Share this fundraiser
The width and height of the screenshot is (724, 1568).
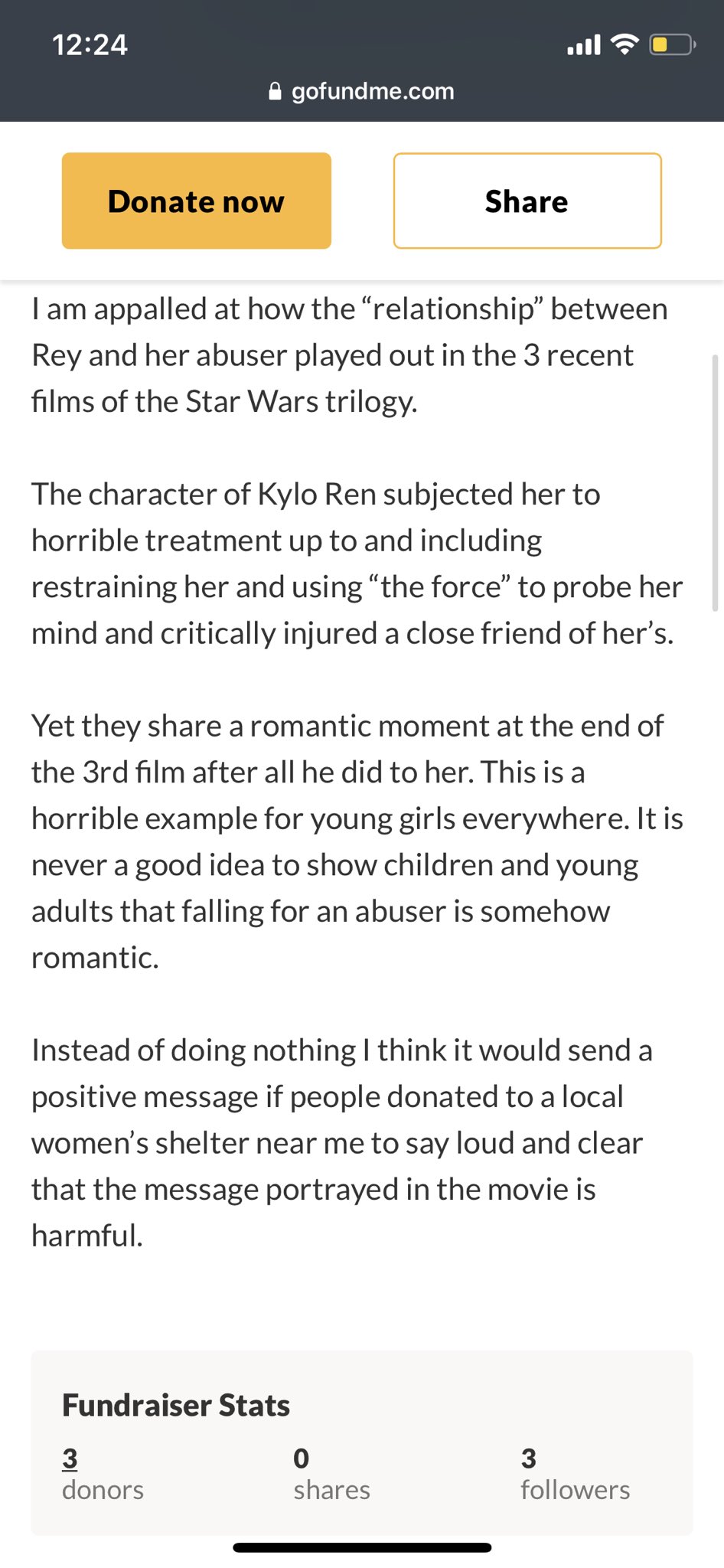click(527, 201)
